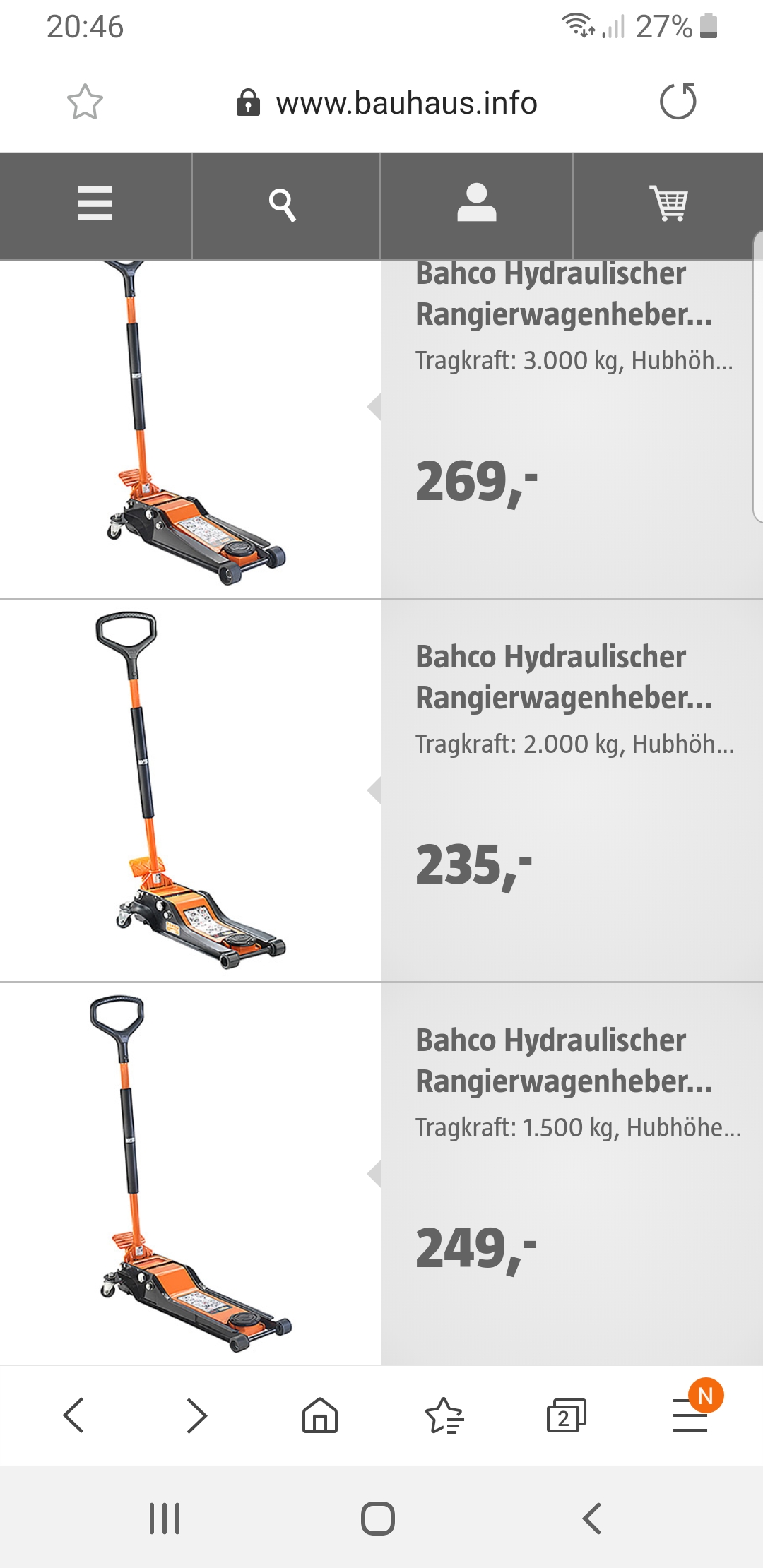Open the browser home page
763x1568 pixels.
(x=320, y=1415)
